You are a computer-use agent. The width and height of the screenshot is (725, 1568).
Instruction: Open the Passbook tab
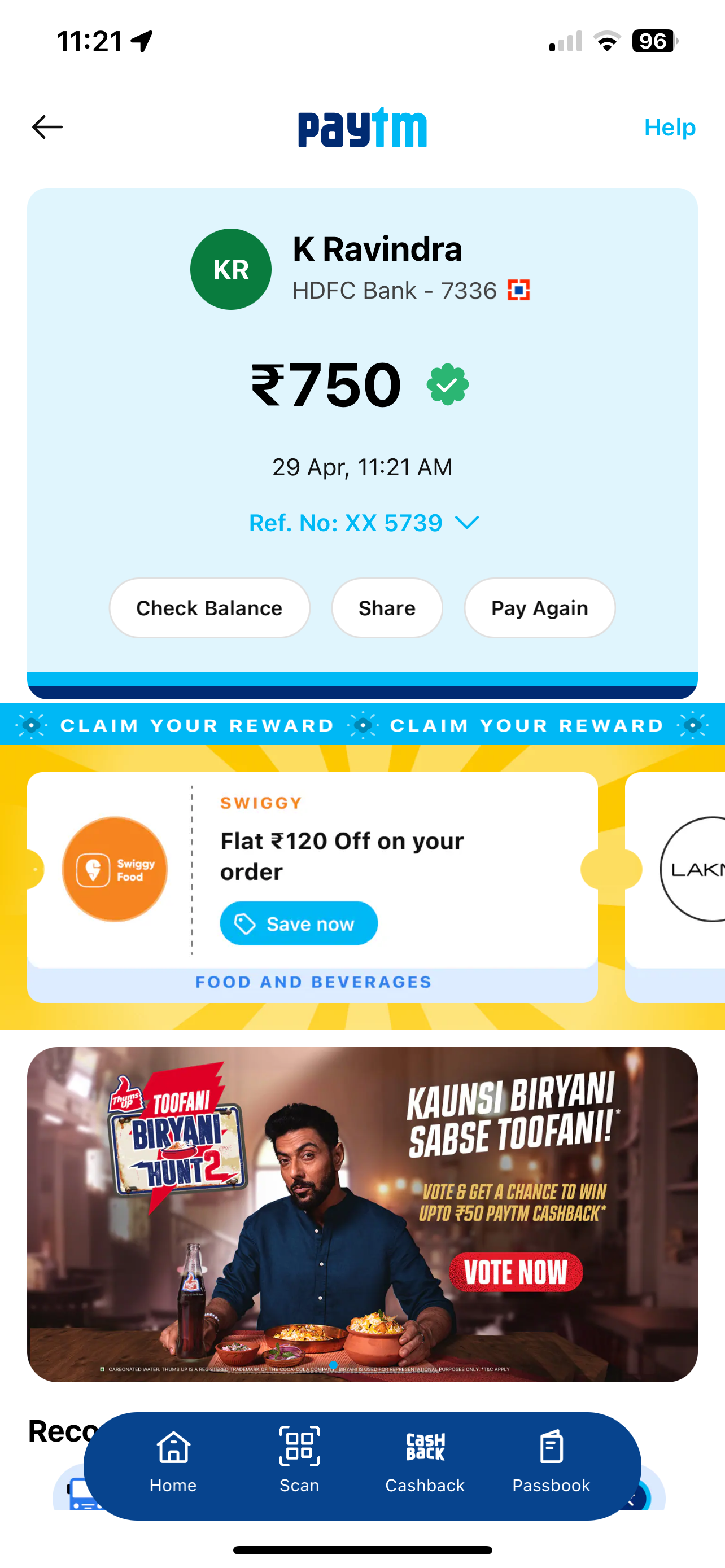(x=551, y=1461)
